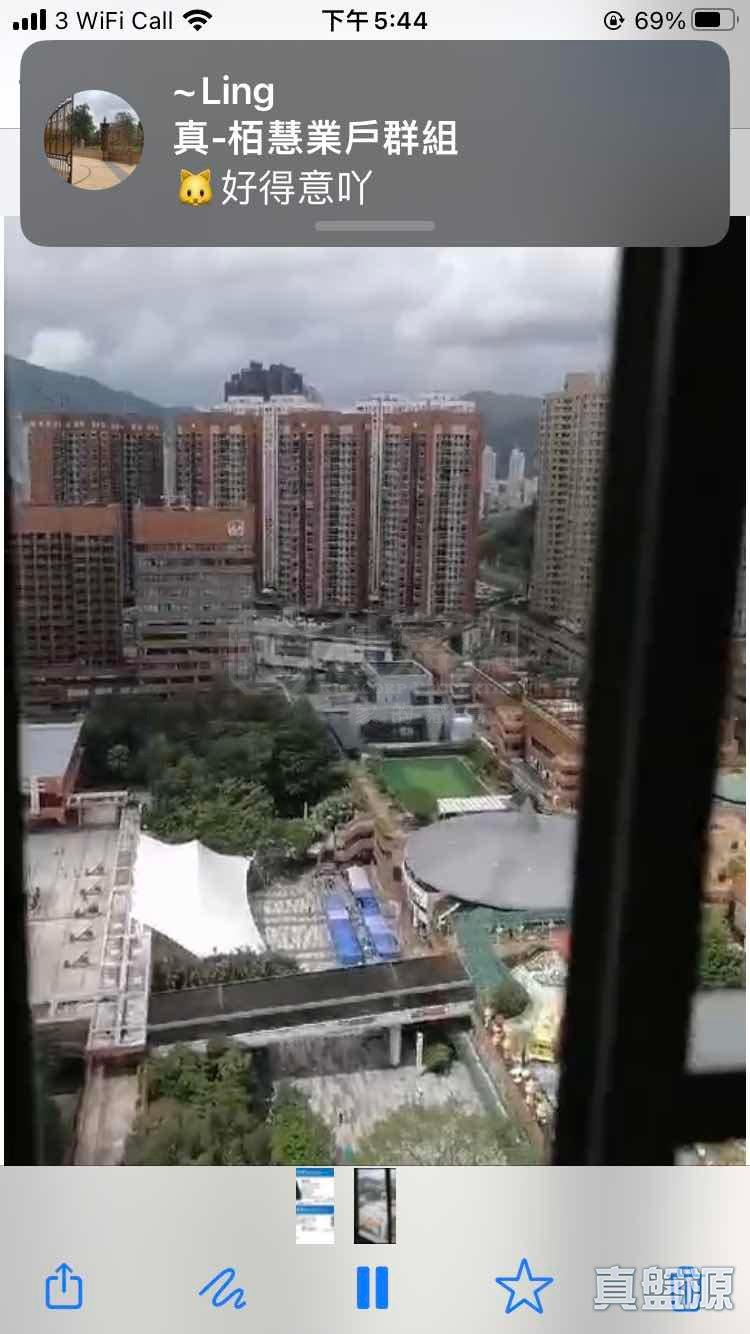This screenshot has height=1334, width=750.
Task: Pause the video playback
Action: (372, 1286)
